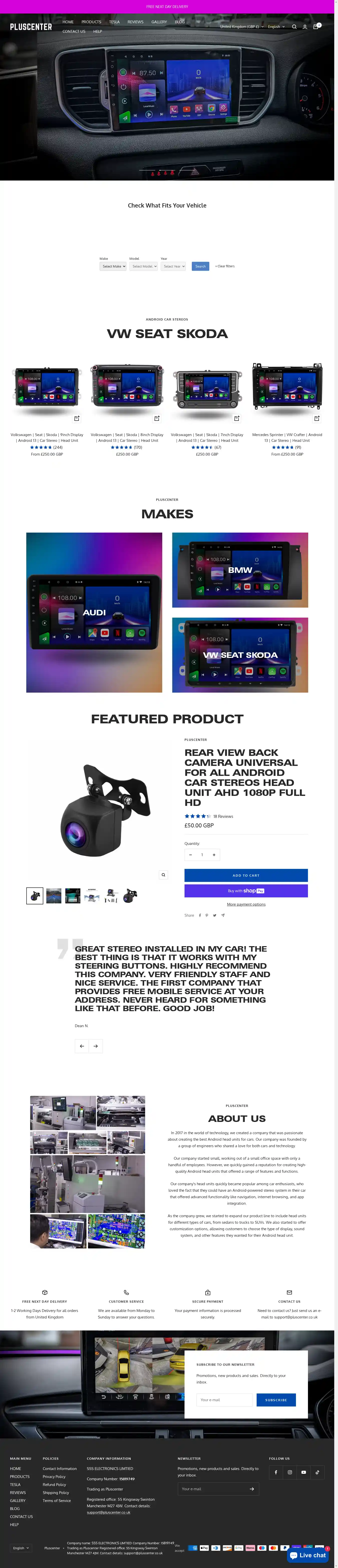Increase the quantity with plus button
Screen dimensions: 338x1568
[214, 855]
